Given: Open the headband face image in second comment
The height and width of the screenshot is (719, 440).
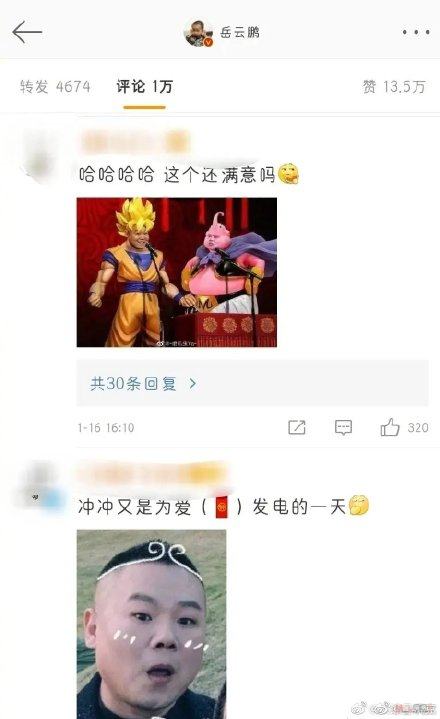Looking at the screenshot, I should (151, 624).
